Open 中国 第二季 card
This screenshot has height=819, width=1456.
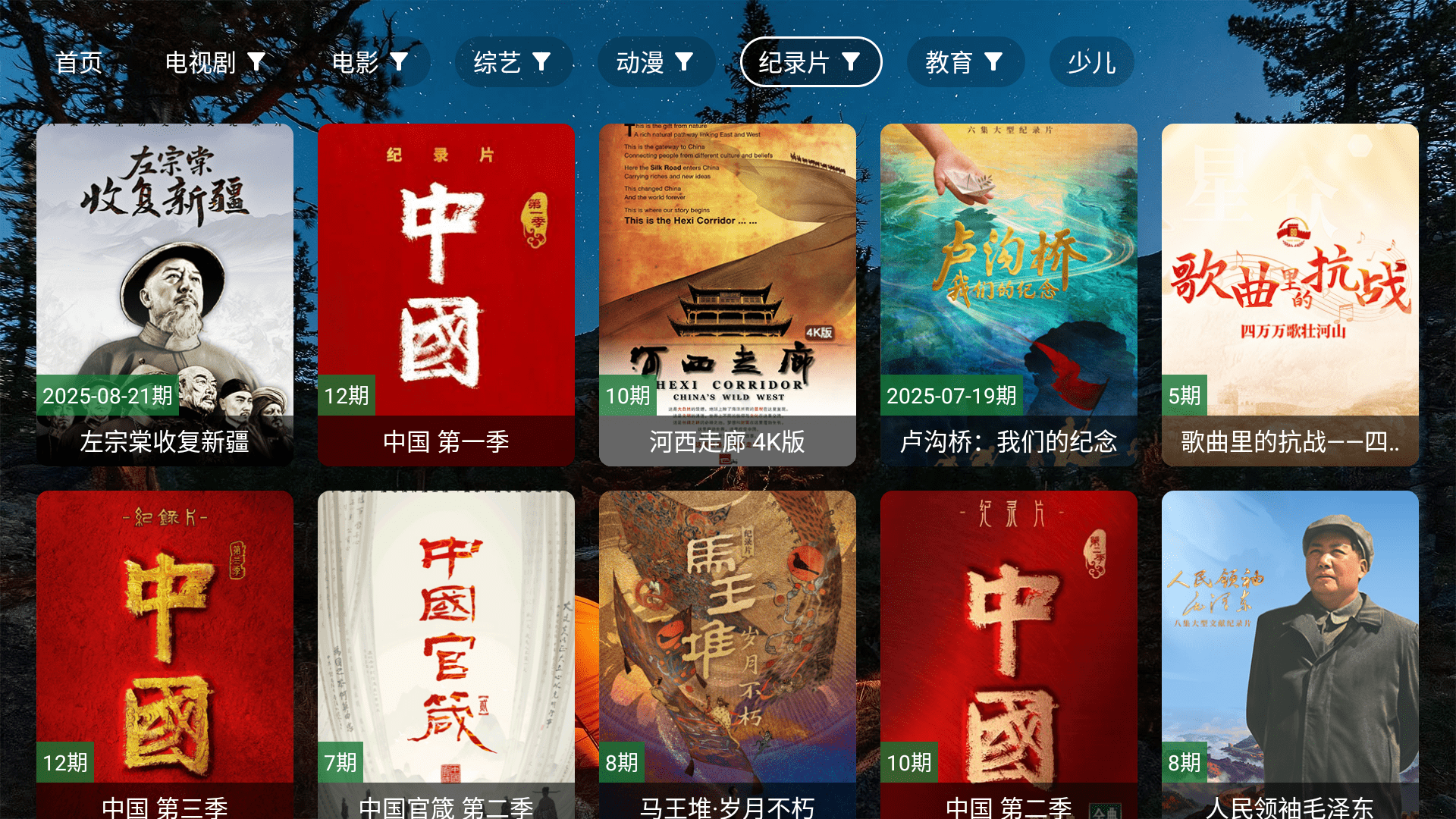pos(1009,652)
